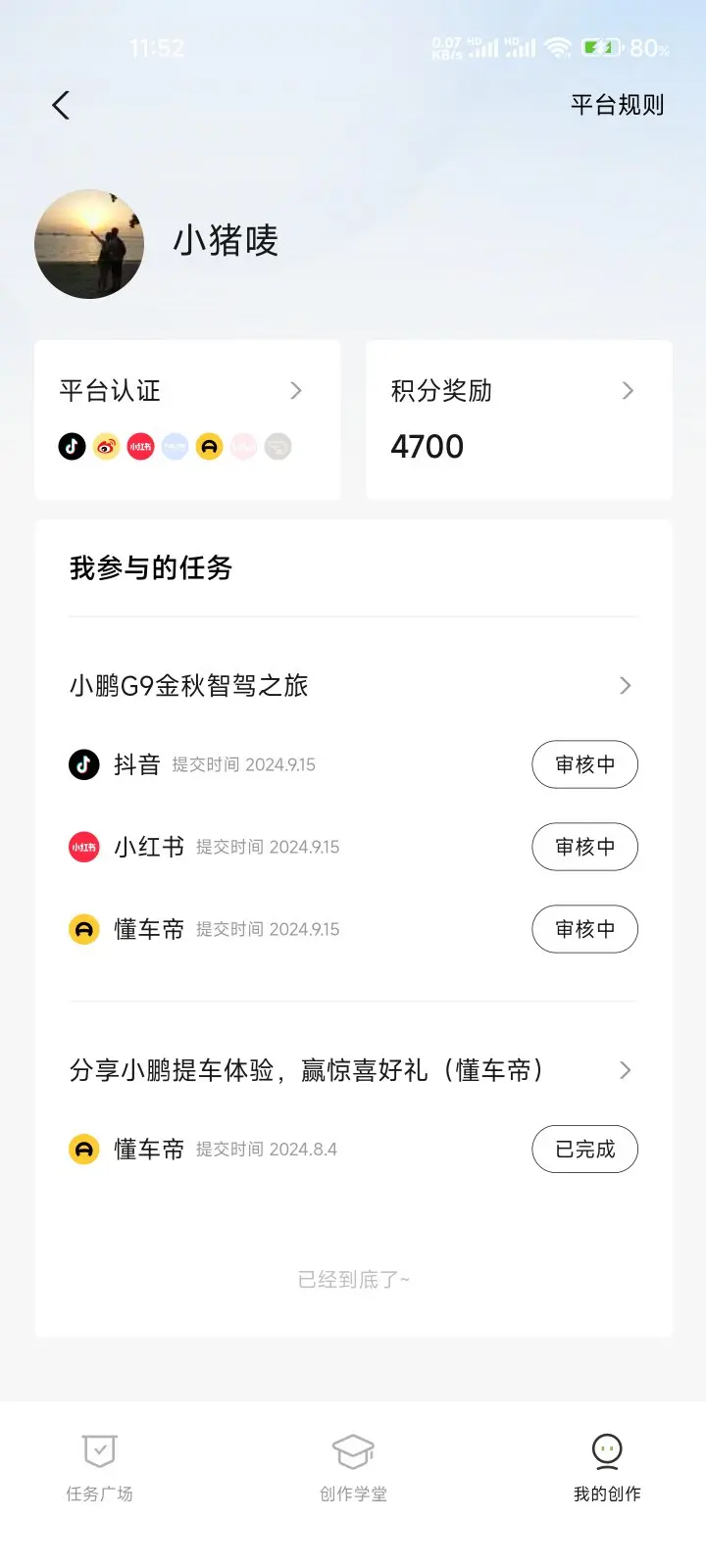Open the 平台认证 card
Image resolution: width=706 pixels, height=1568 pixels.
pyautogui.click(x=186, y=418)
